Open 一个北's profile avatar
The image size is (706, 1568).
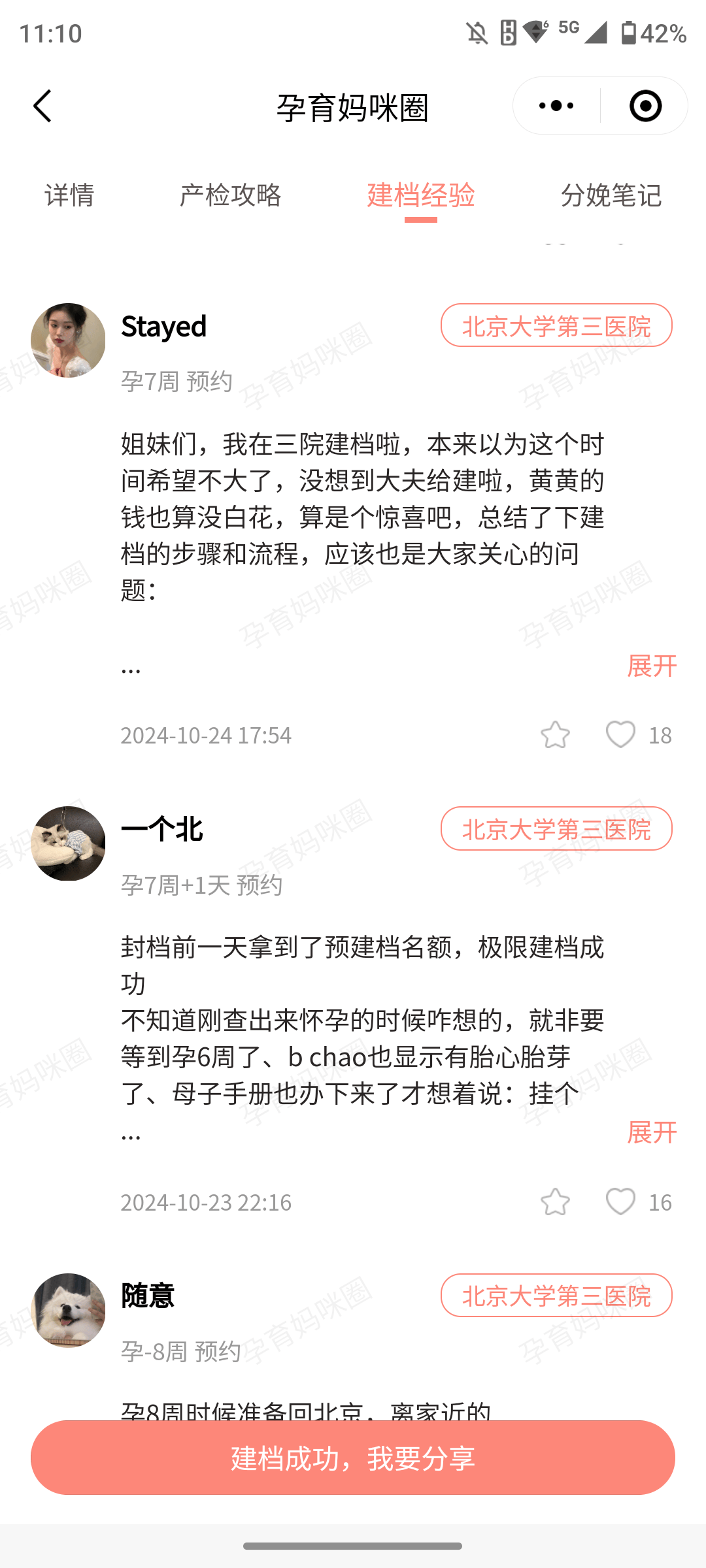tap(68, 843)
